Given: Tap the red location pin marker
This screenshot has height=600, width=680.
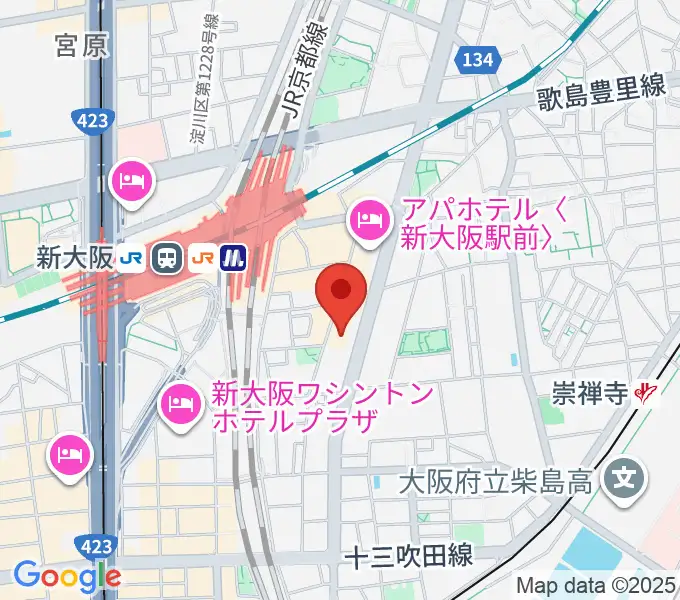Looking at the screenshot, I should click(340, 293).
